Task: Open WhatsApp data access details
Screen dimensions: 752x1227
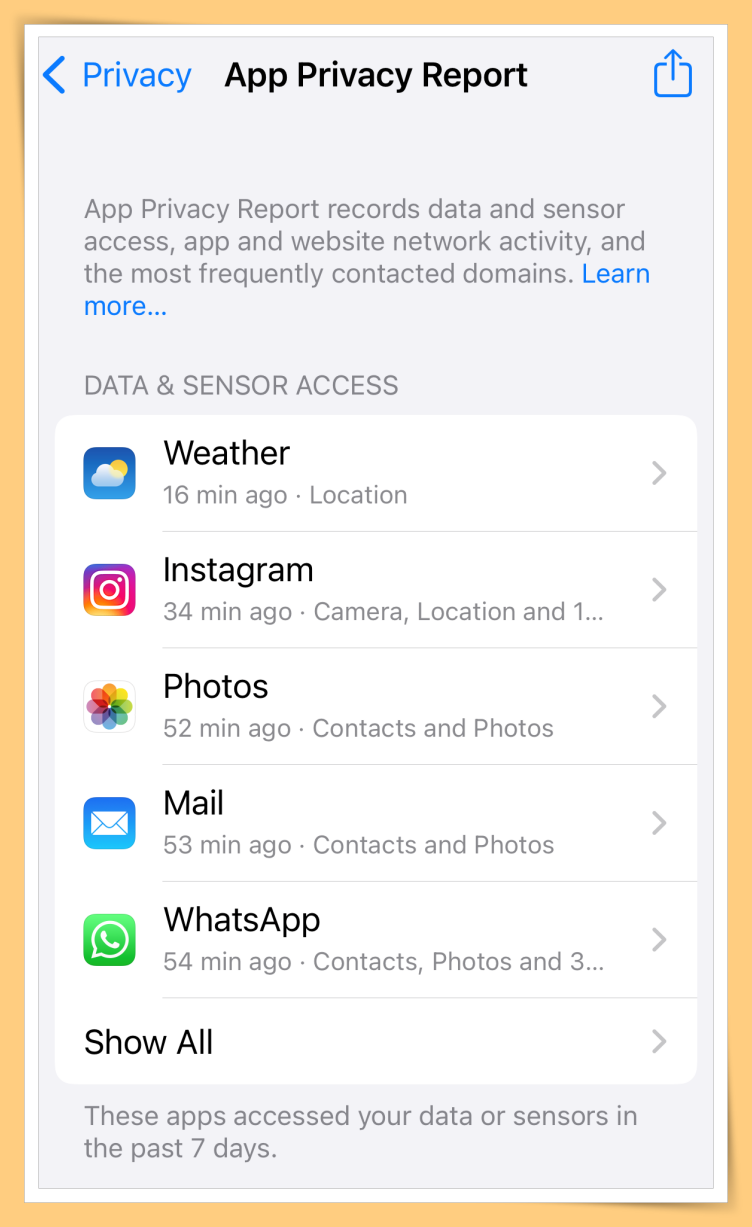Action: click(375, 940)
